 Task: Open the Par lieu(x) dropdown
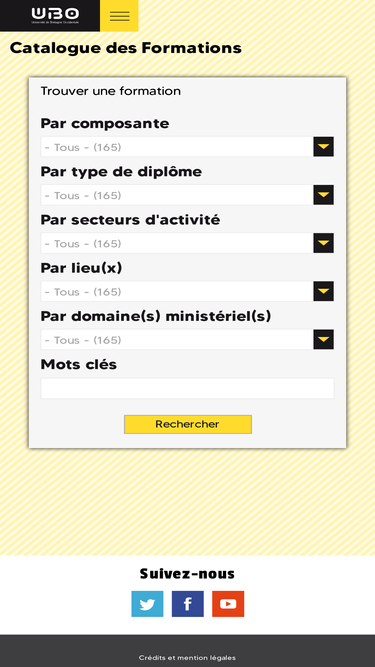(187, 291)
